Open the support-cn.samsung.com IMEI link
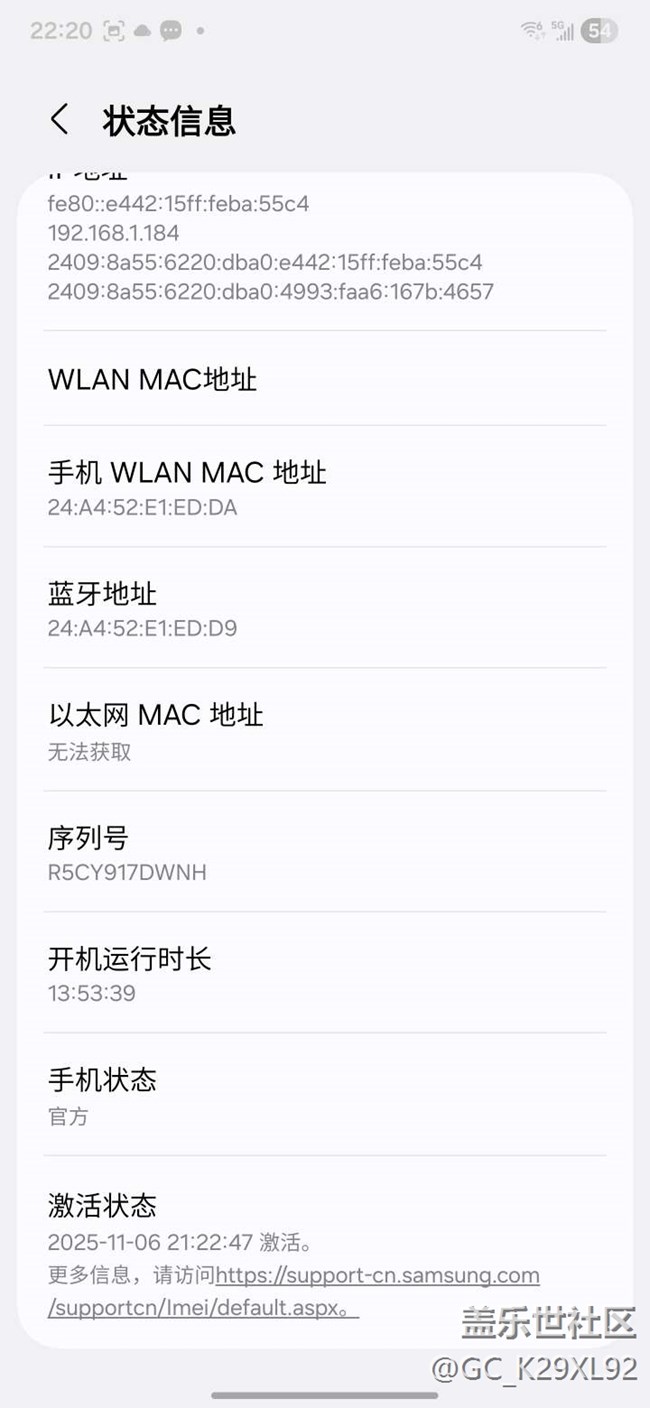Image resolution: width=650 pixels, height=1408 pixels. click(377, 1276)
